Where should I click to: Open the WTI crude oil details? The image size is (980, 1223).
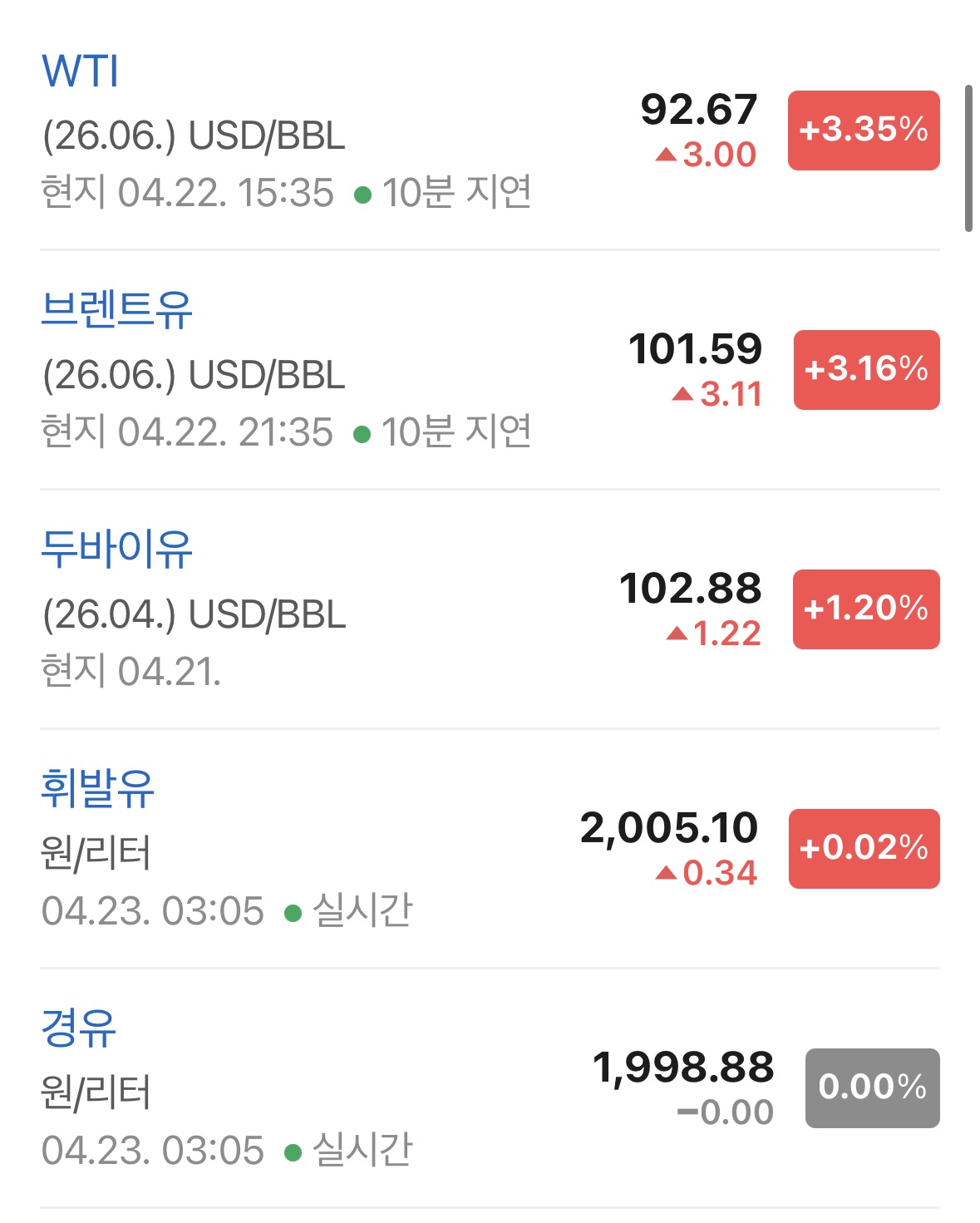click(81, 72)
